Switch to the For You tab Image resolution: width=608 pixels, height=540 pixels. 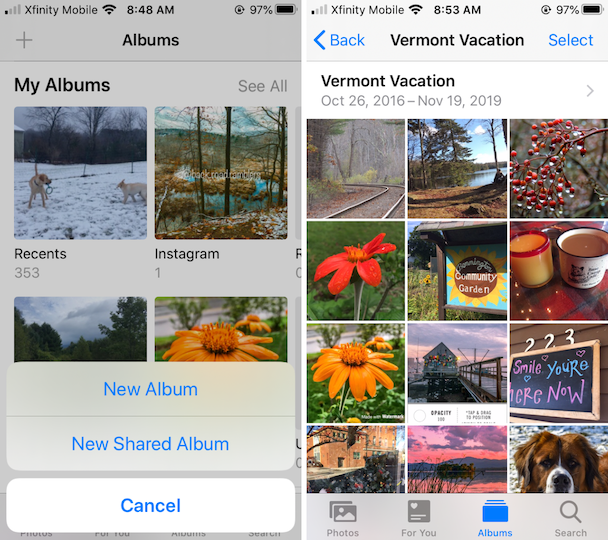tap(419, 518)
